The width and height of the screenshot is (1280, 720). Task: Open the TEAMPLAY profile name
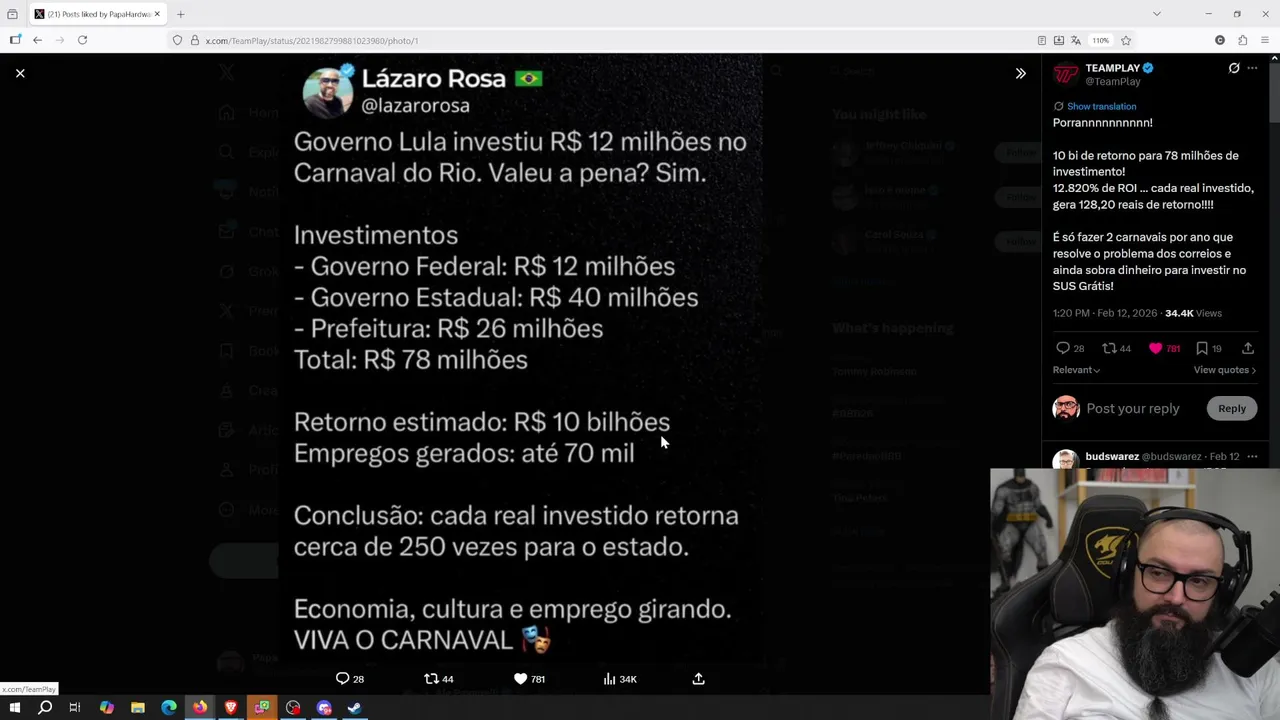(x=1112, y=68)
